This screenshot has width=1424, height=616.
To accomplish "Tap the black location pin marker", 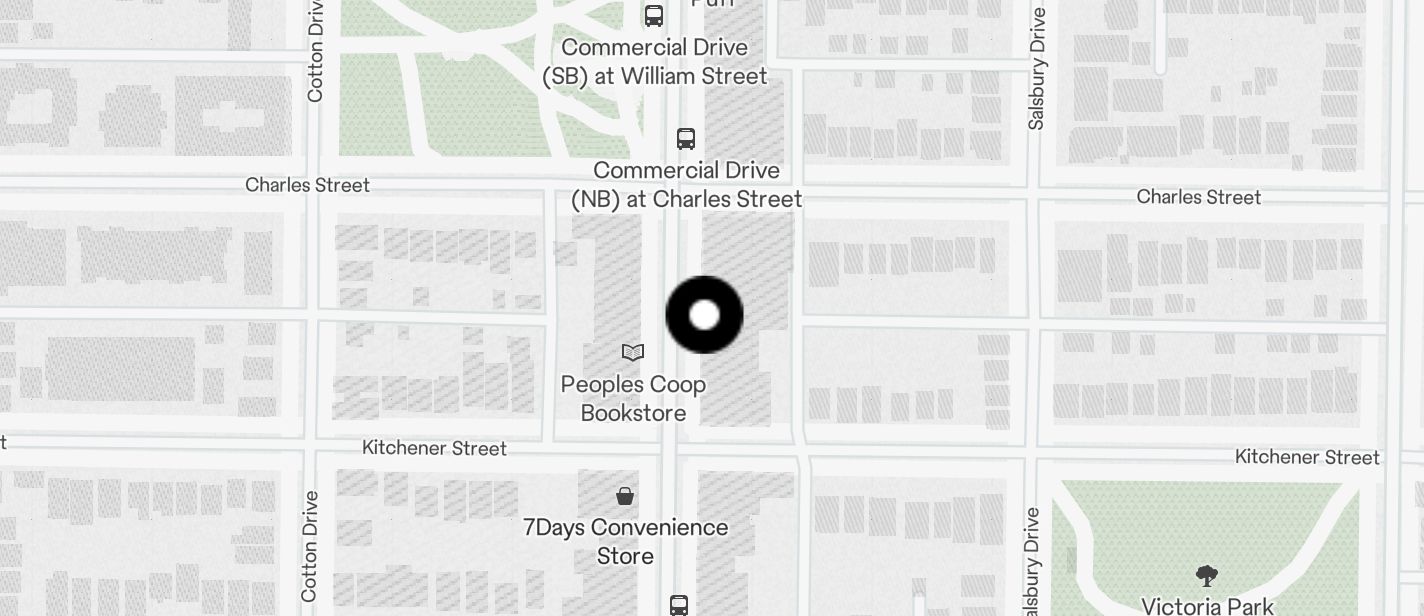I will tap(705, 315).
